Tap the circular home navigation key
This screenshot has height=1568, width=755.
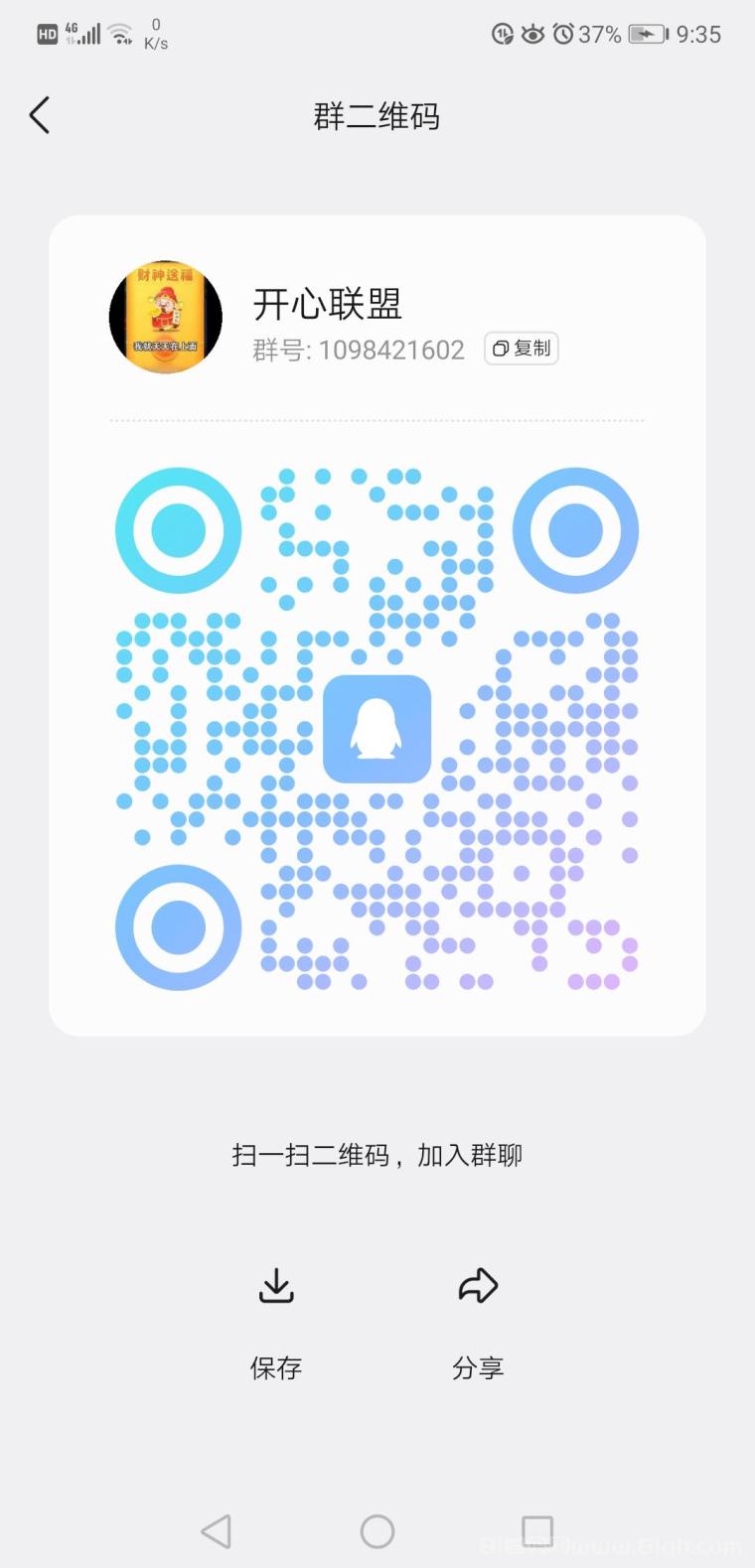377,1530
